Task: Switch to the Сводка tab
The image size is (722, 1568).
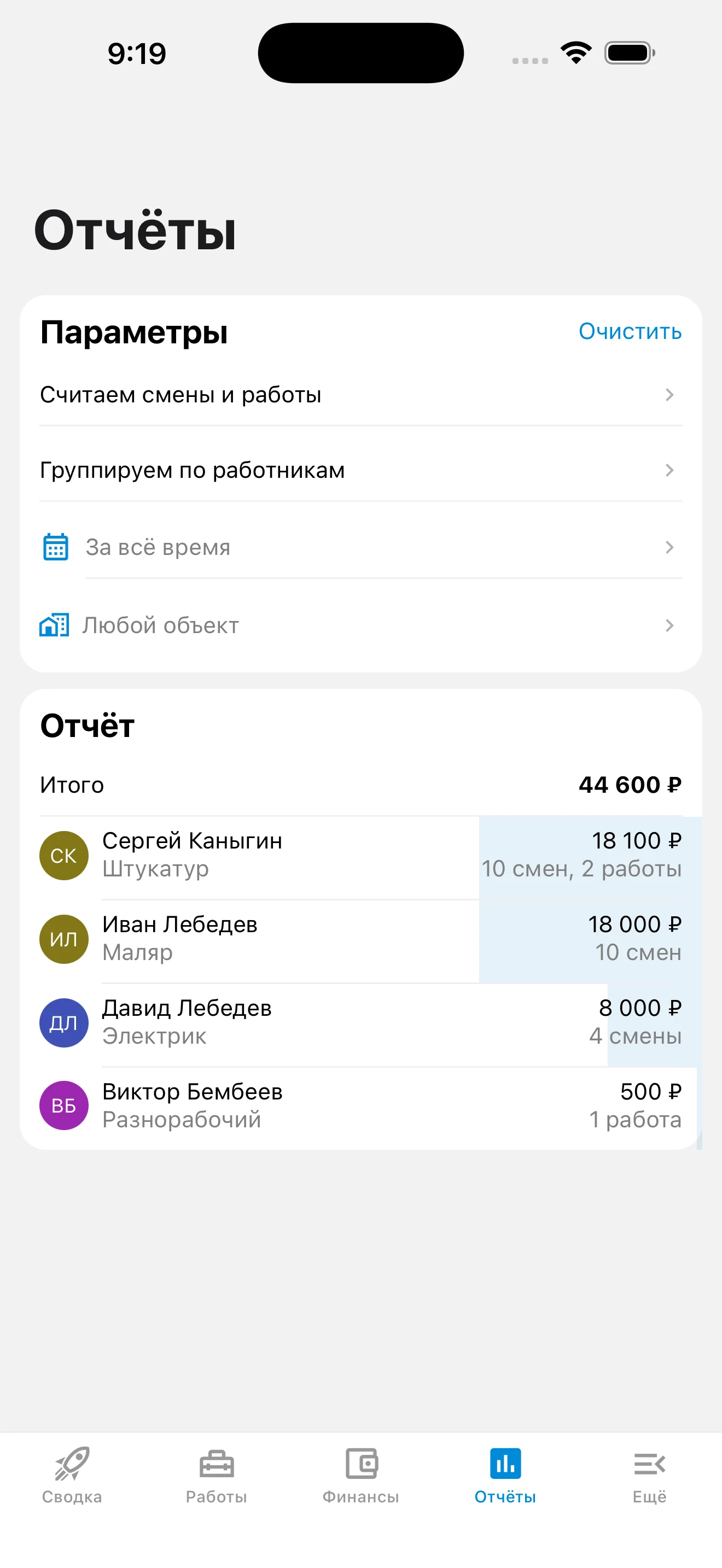Action: tap(71, 1479)
